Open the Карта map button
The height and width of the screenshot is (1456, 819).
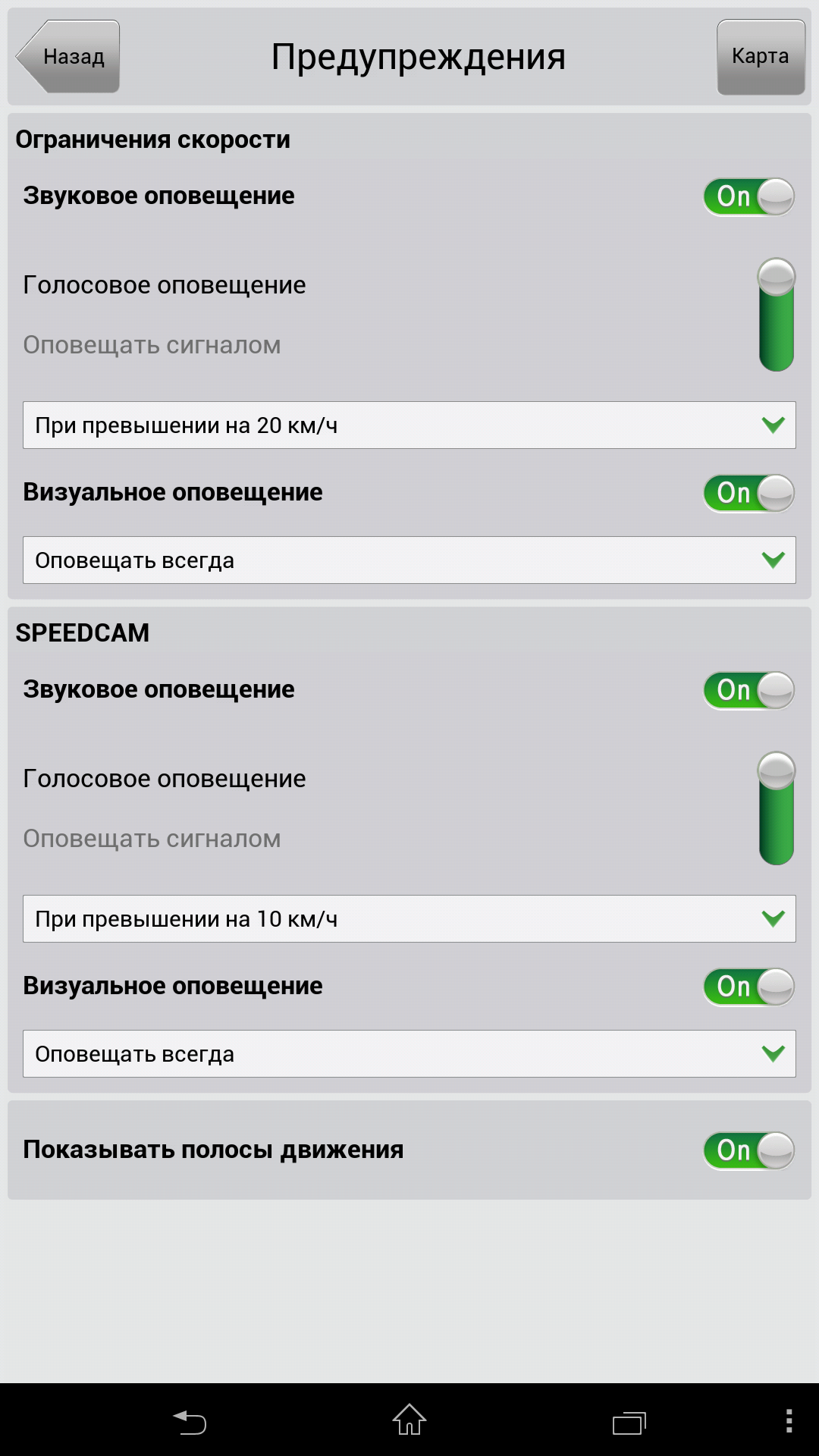(x=761, y=57)
